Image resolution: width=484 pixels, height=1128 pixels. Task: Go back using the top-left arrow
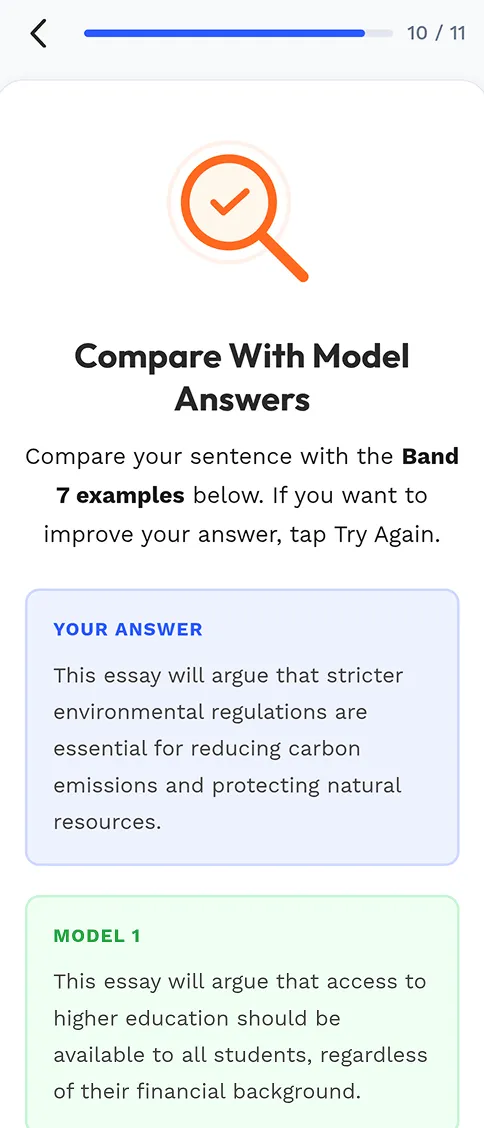38,33
